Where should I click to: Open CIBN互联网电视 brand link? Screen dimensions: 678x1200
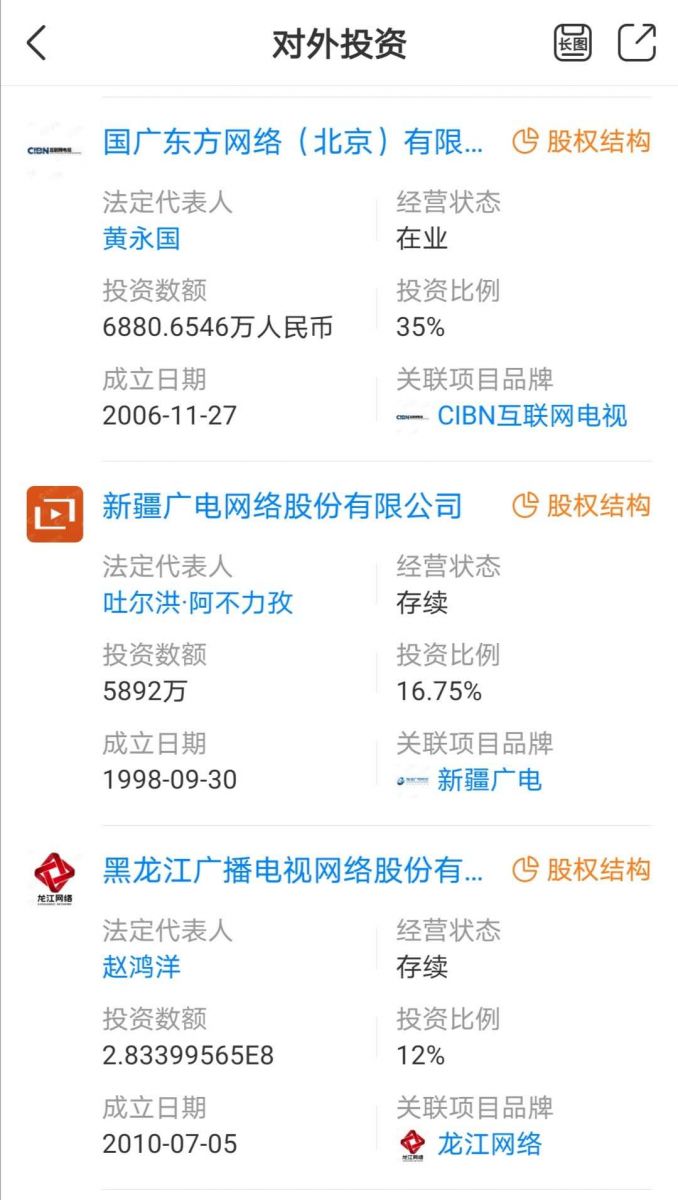[532, 415]
